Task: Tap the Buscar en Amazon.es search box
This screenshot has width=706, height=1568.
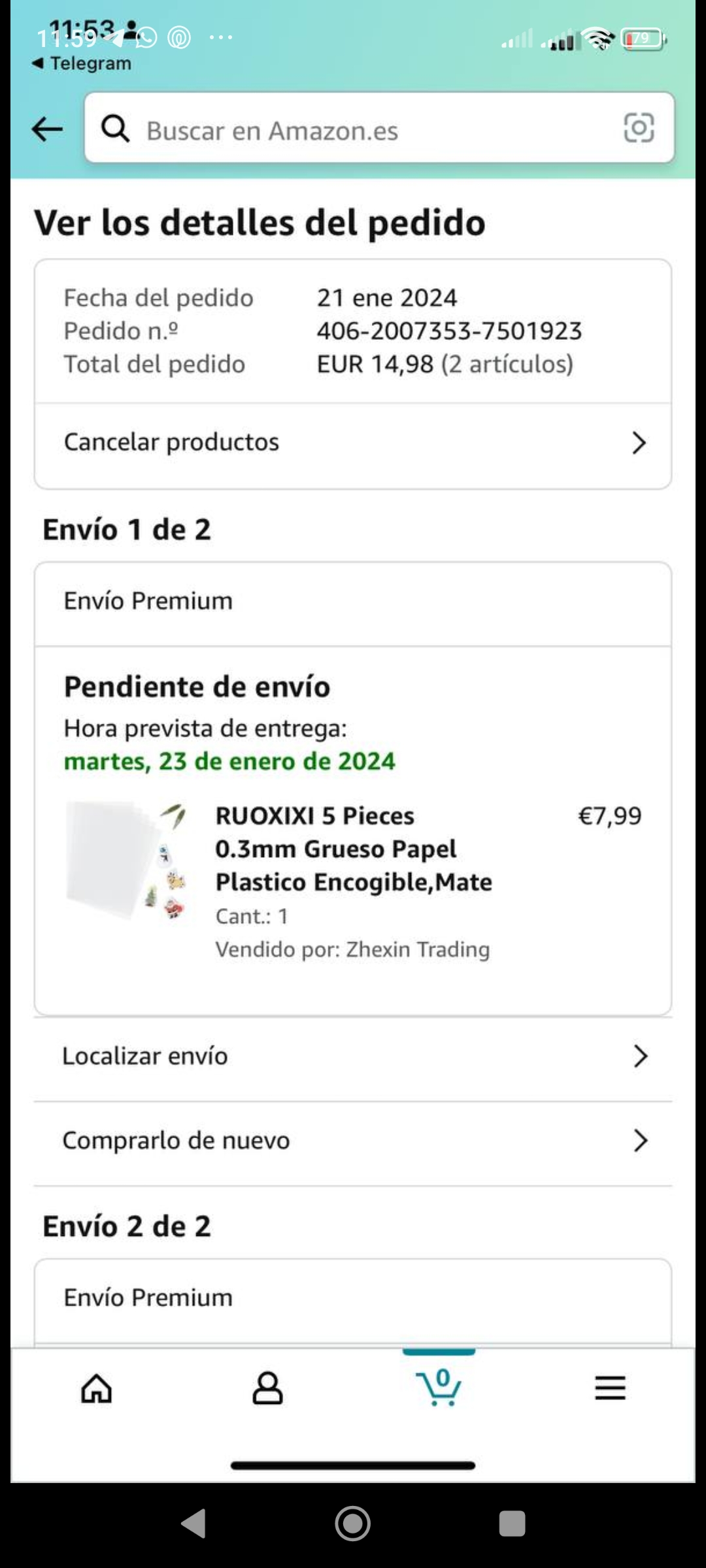Action: pos(366,129)
